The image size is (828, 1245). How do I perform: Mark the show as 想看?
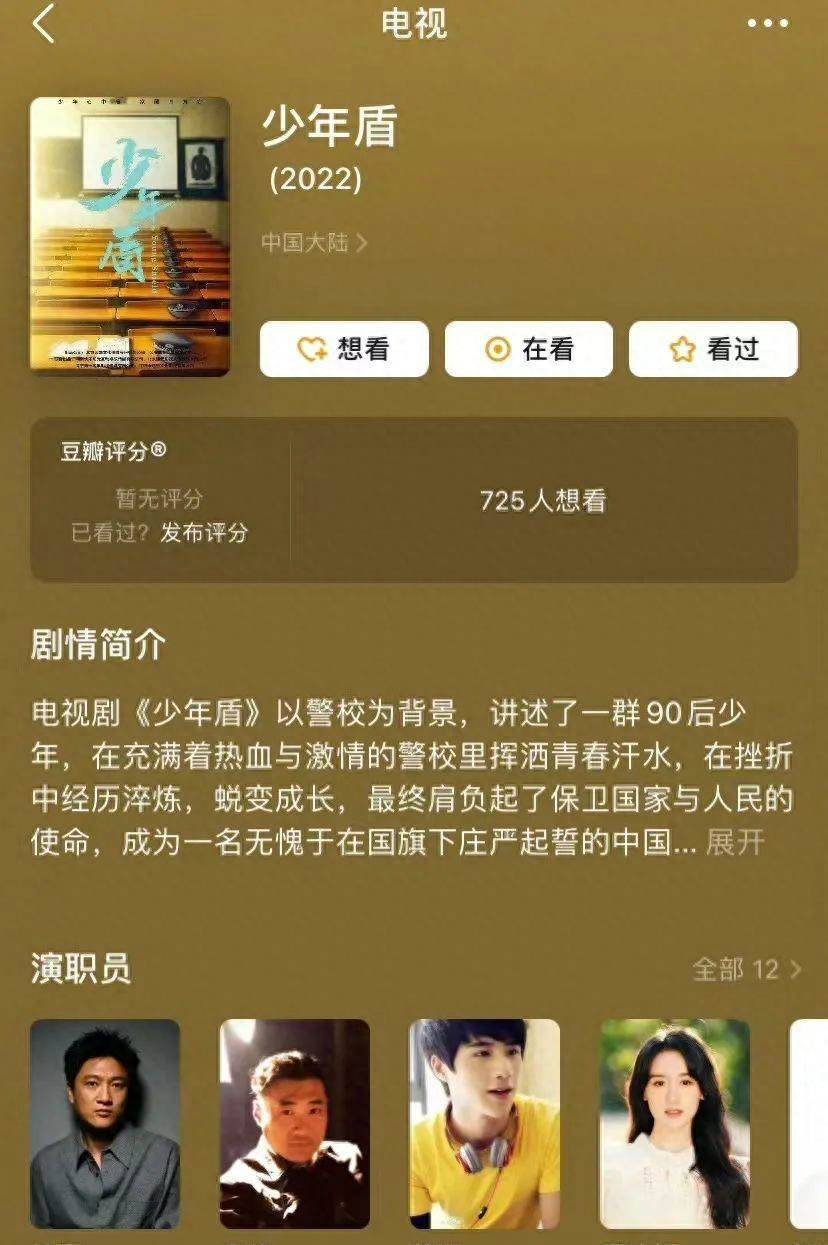point(344,349)
